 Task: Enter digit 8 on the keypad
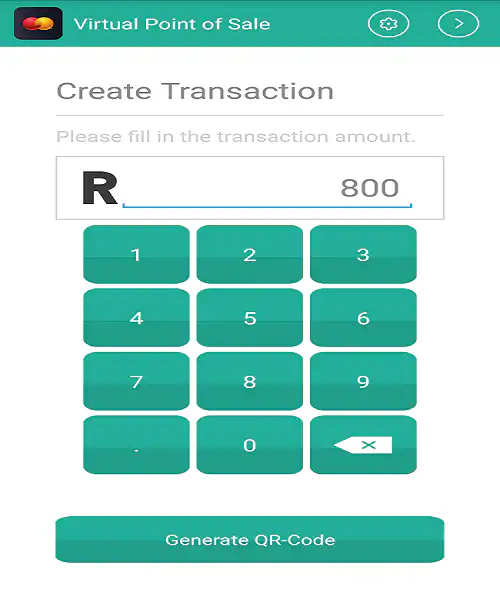pos(249,382)
